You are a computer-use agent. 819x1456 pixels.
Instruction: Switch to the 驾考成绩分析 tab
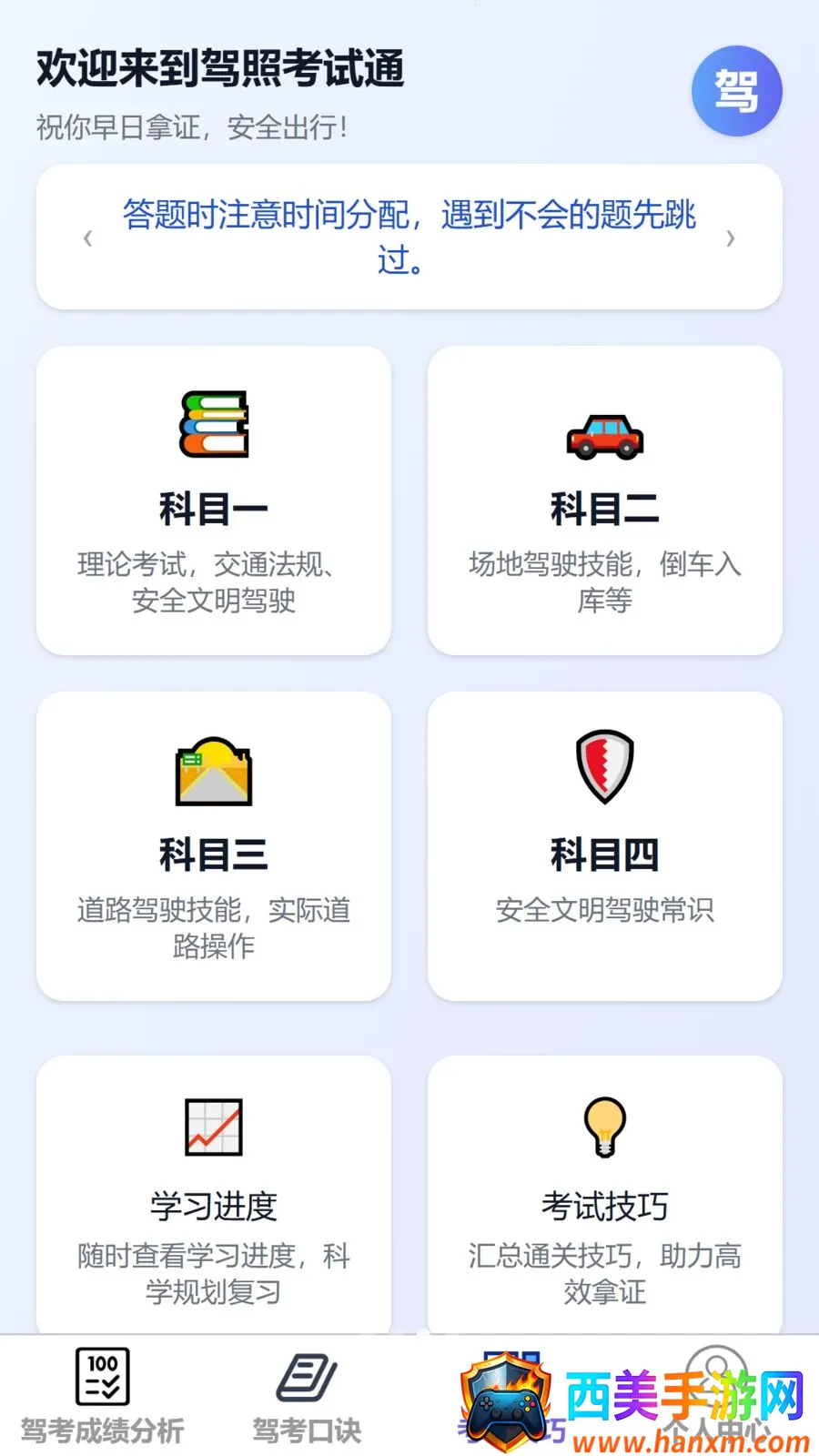coord(102,1396)
